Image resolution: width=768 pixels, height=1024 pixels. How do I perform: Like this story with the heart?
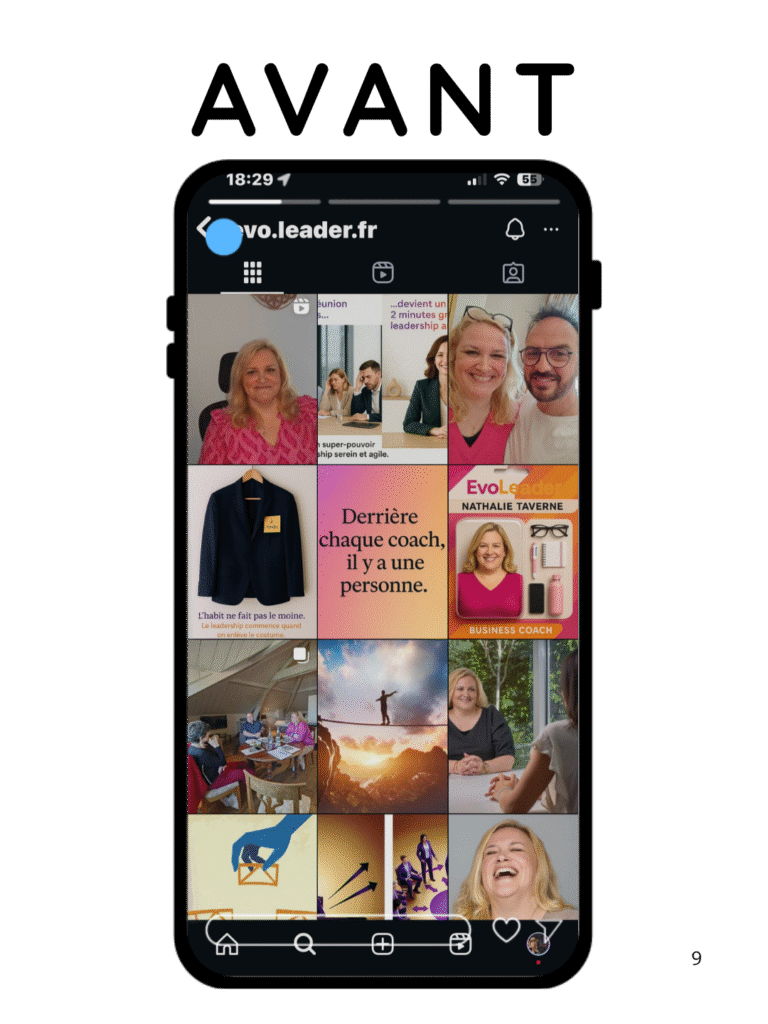point(506,930)
